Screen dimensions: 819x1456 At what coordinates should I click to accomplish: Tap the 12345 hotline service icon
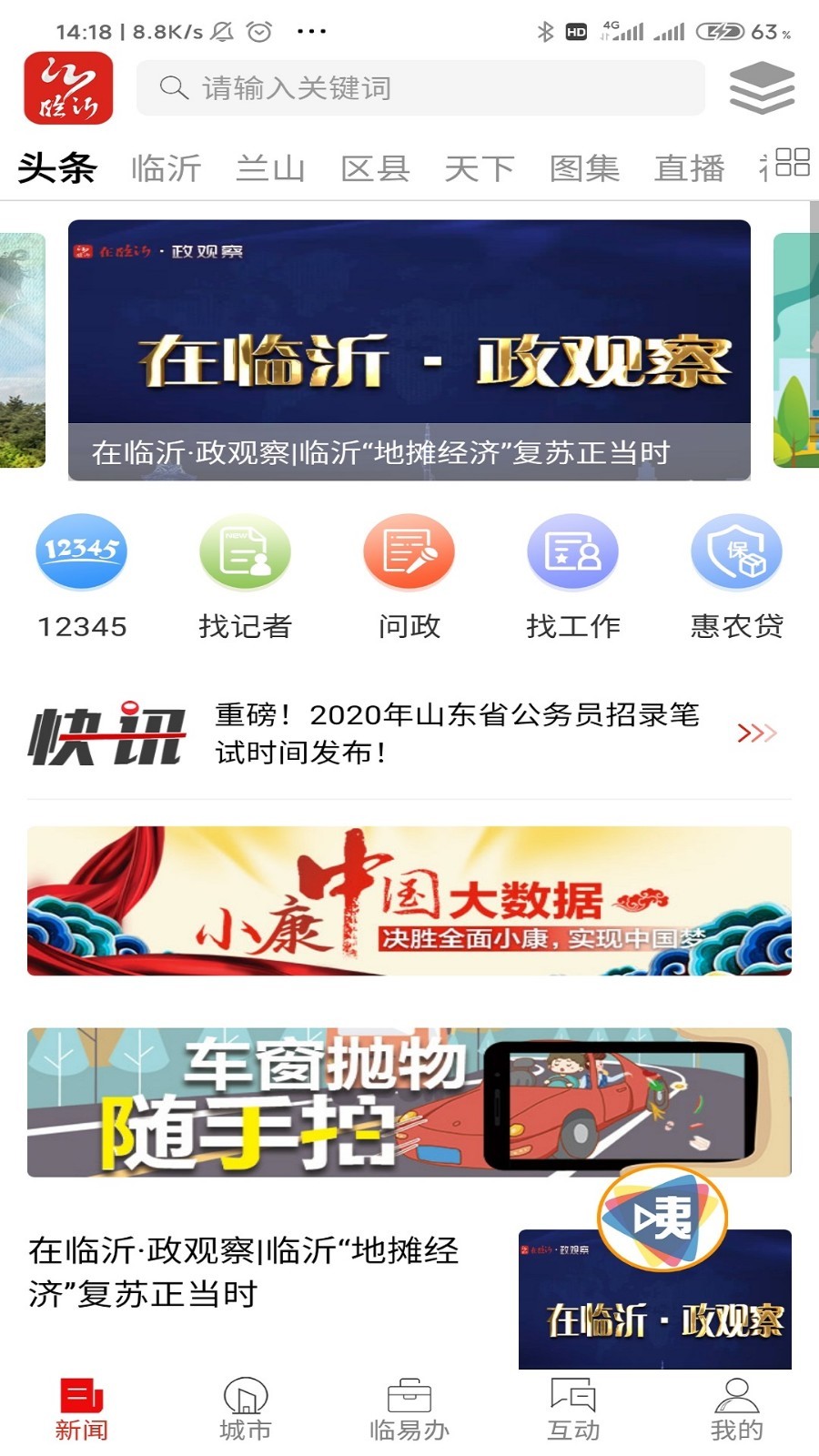(80, 551)
